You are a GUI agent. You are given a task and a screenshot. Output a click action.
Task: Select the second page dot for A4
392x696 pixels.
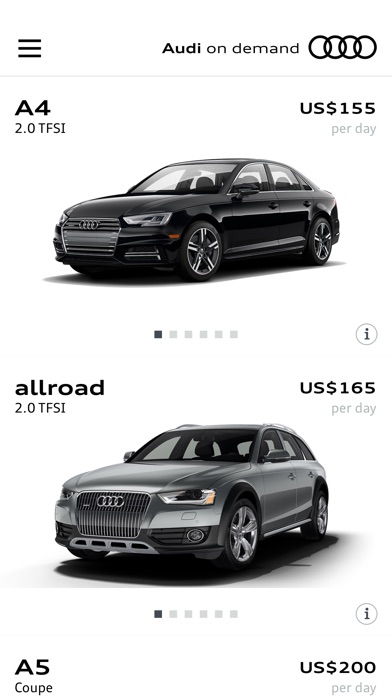click(173, 334)
